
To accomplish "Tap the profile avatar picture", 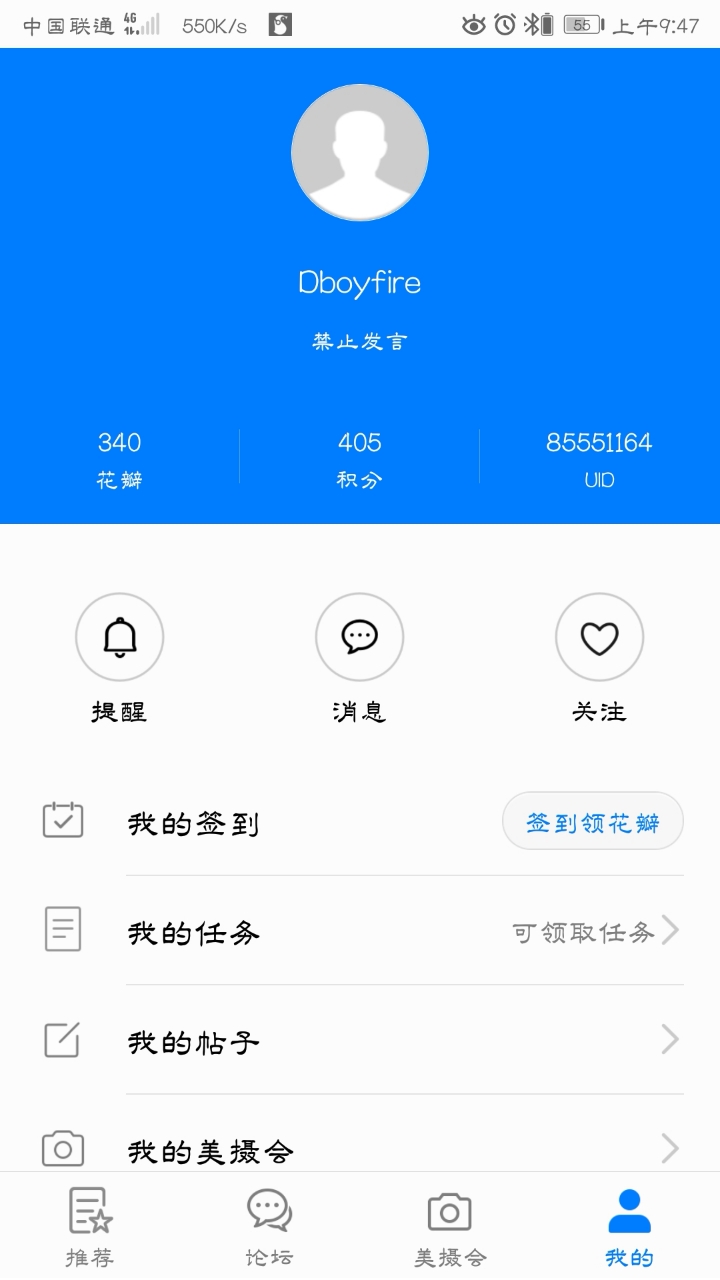I will [360, 152].
